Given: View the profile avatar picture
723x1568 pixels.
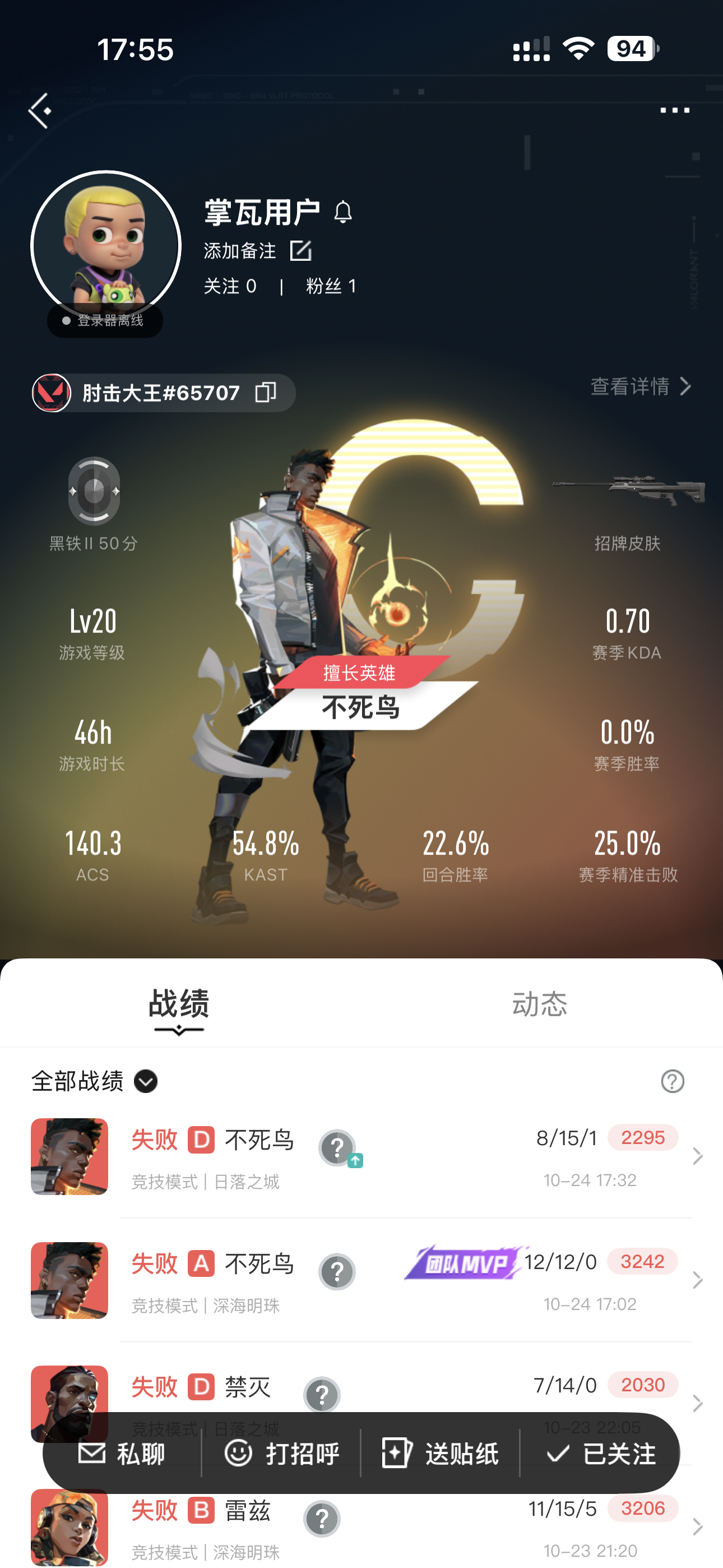Looking at the screenshot, I should point(106,246).
